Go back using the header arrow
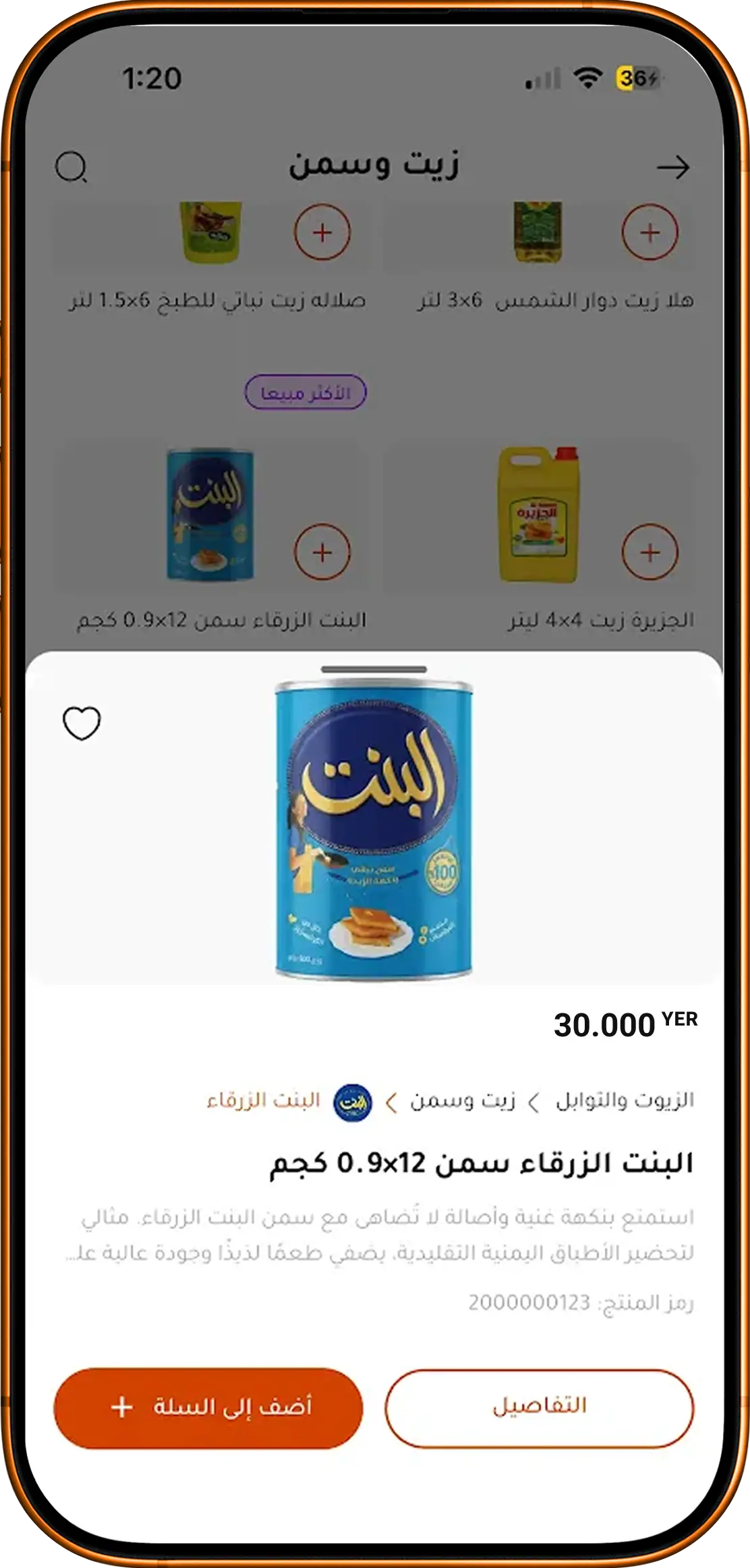Screen dimensions: 750x1568 coord(673,167)
